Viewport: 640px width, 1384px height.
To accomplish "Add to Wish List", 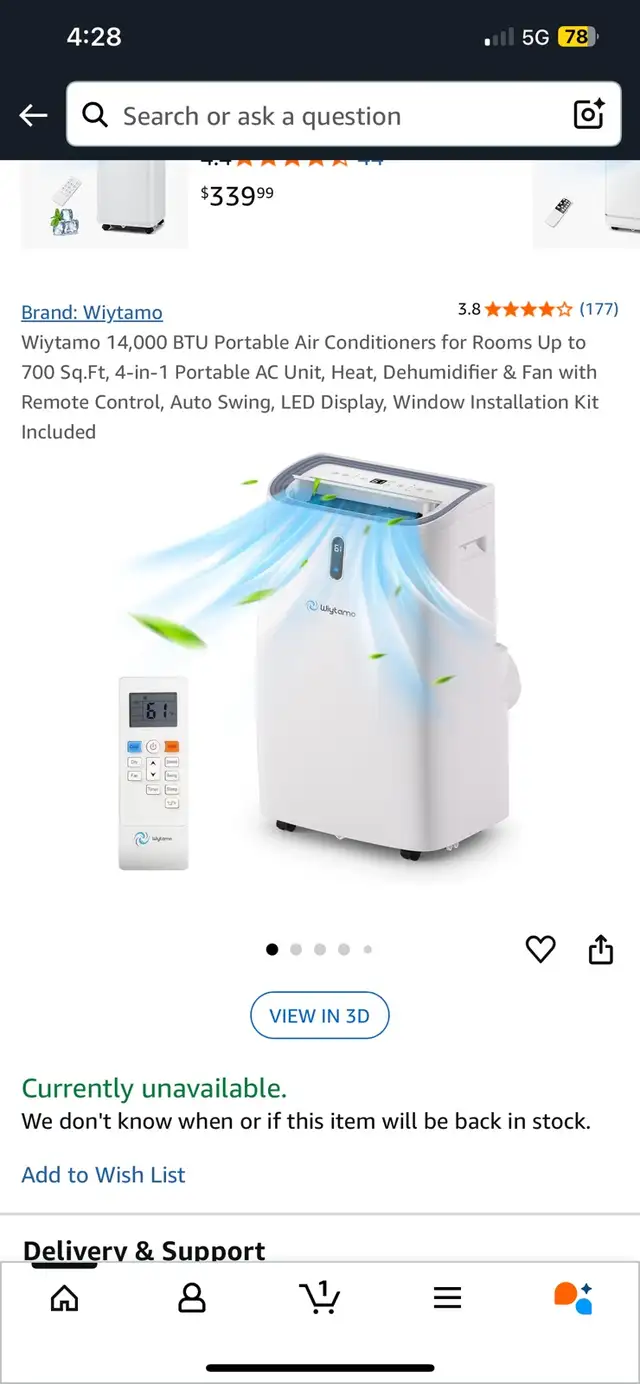I will pos(104,1175).
